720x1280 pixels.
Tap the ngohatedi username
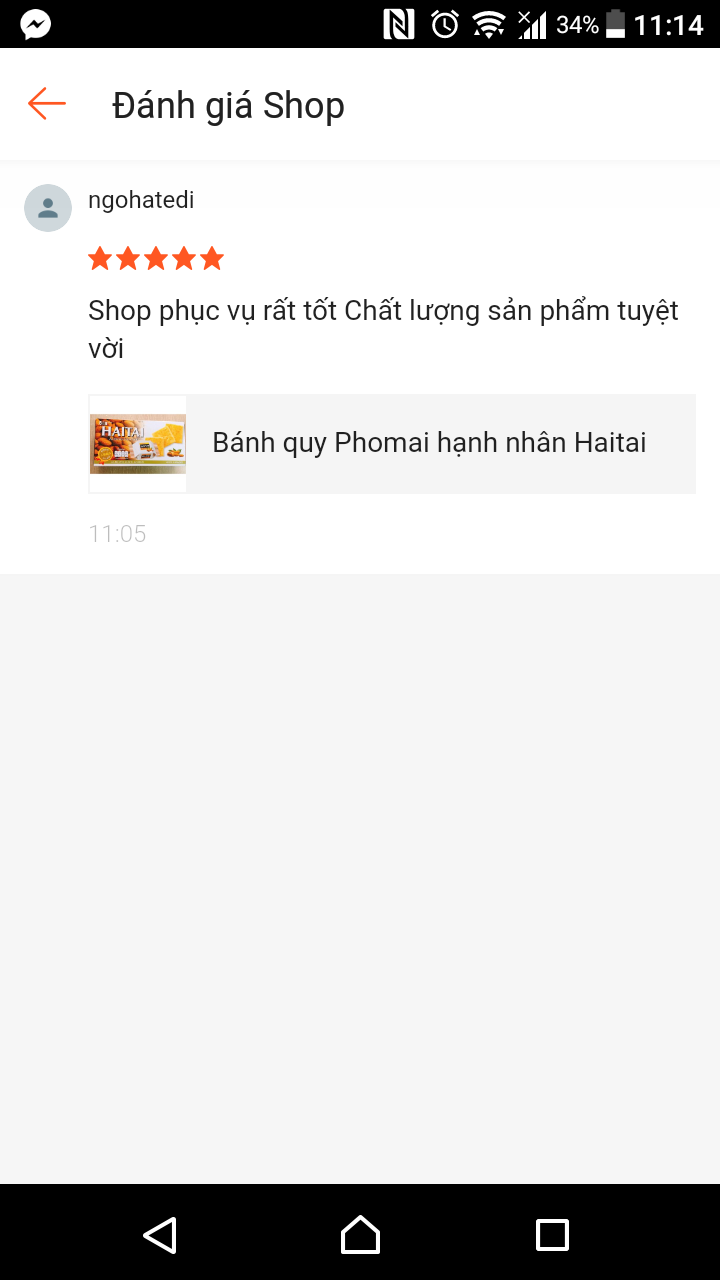[x=141, y=199]
